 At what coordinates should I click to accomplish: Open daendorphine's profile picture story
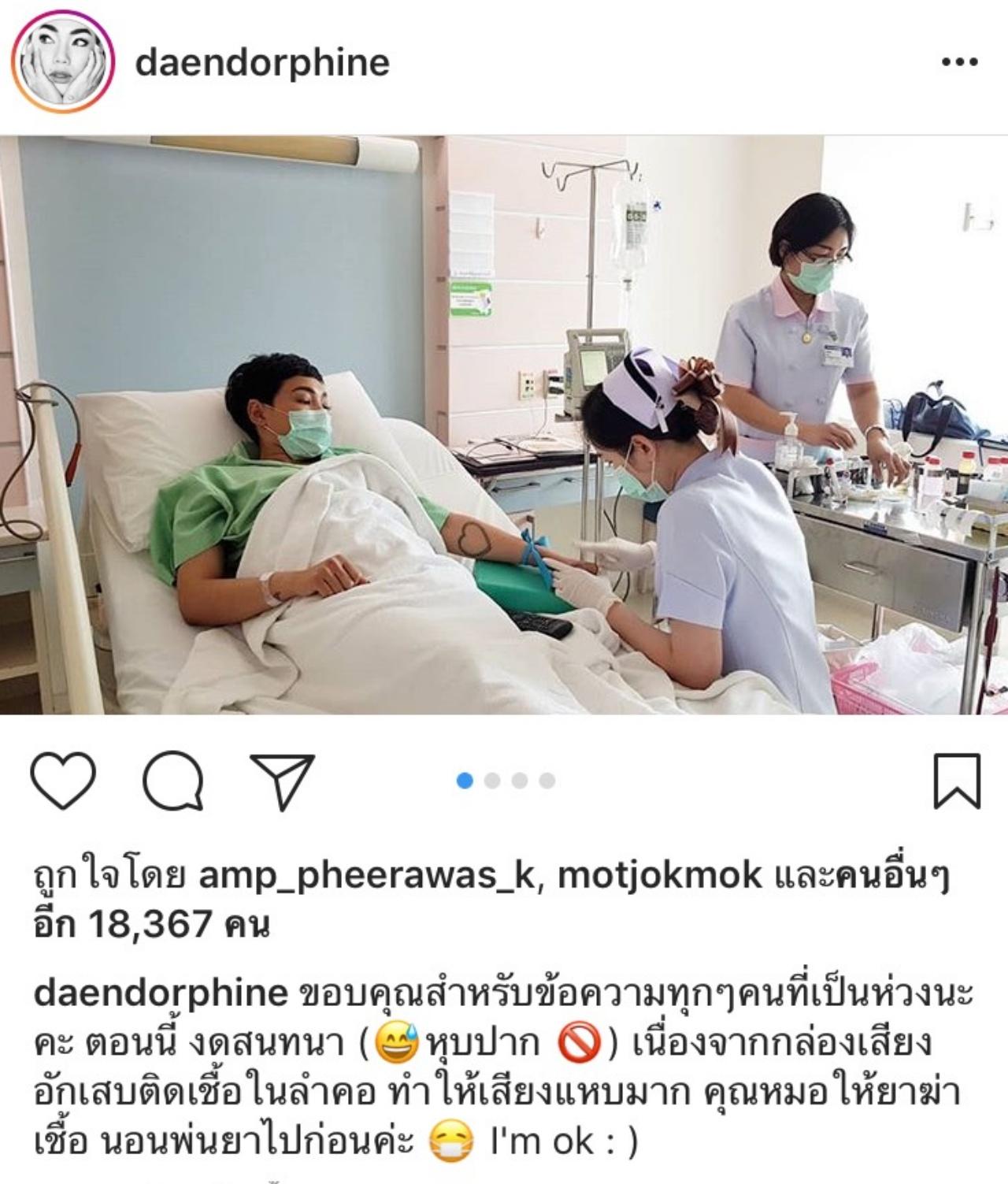tap(63, 63)
